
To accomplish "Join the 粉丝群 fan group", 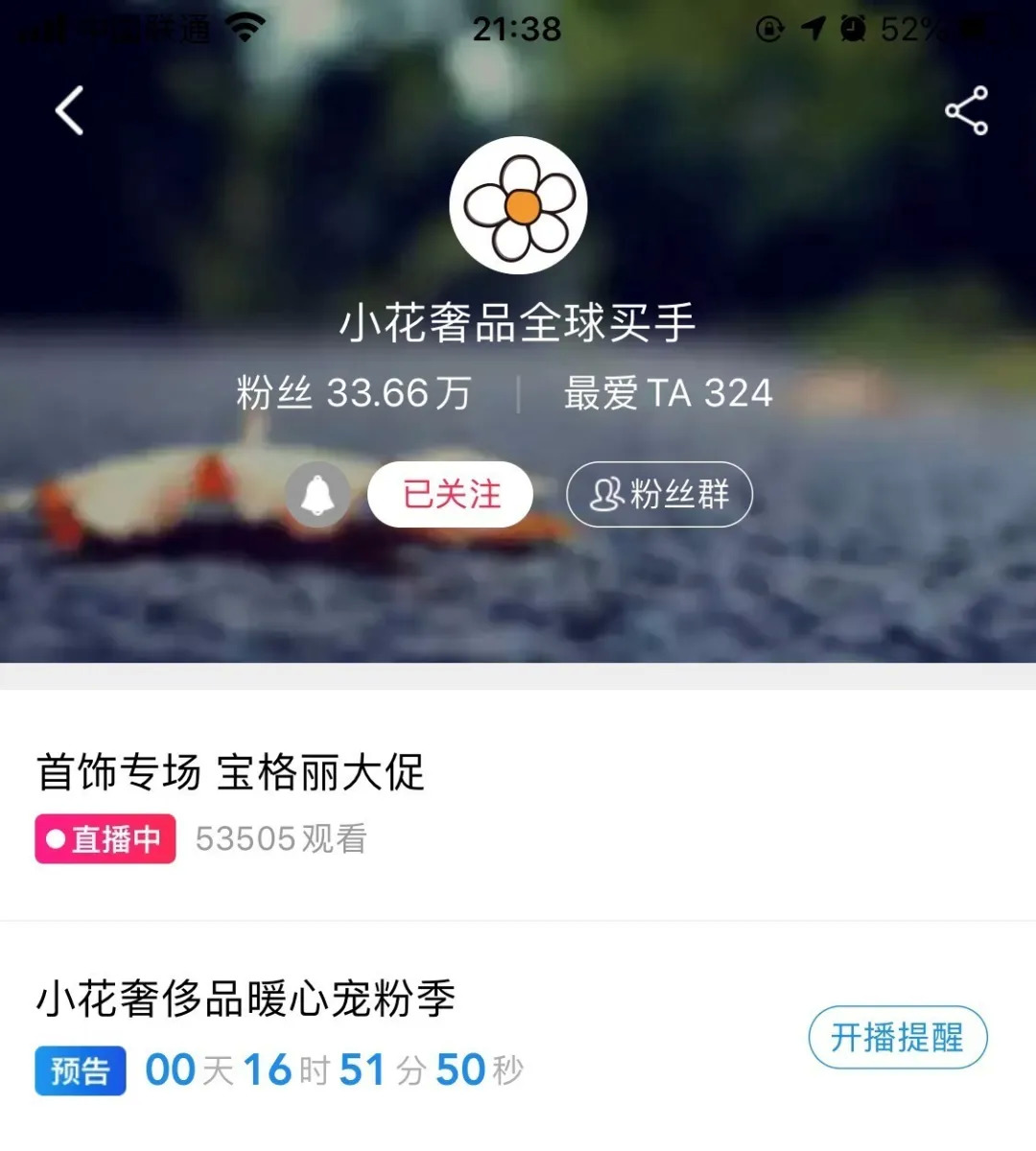I will 659,495.
